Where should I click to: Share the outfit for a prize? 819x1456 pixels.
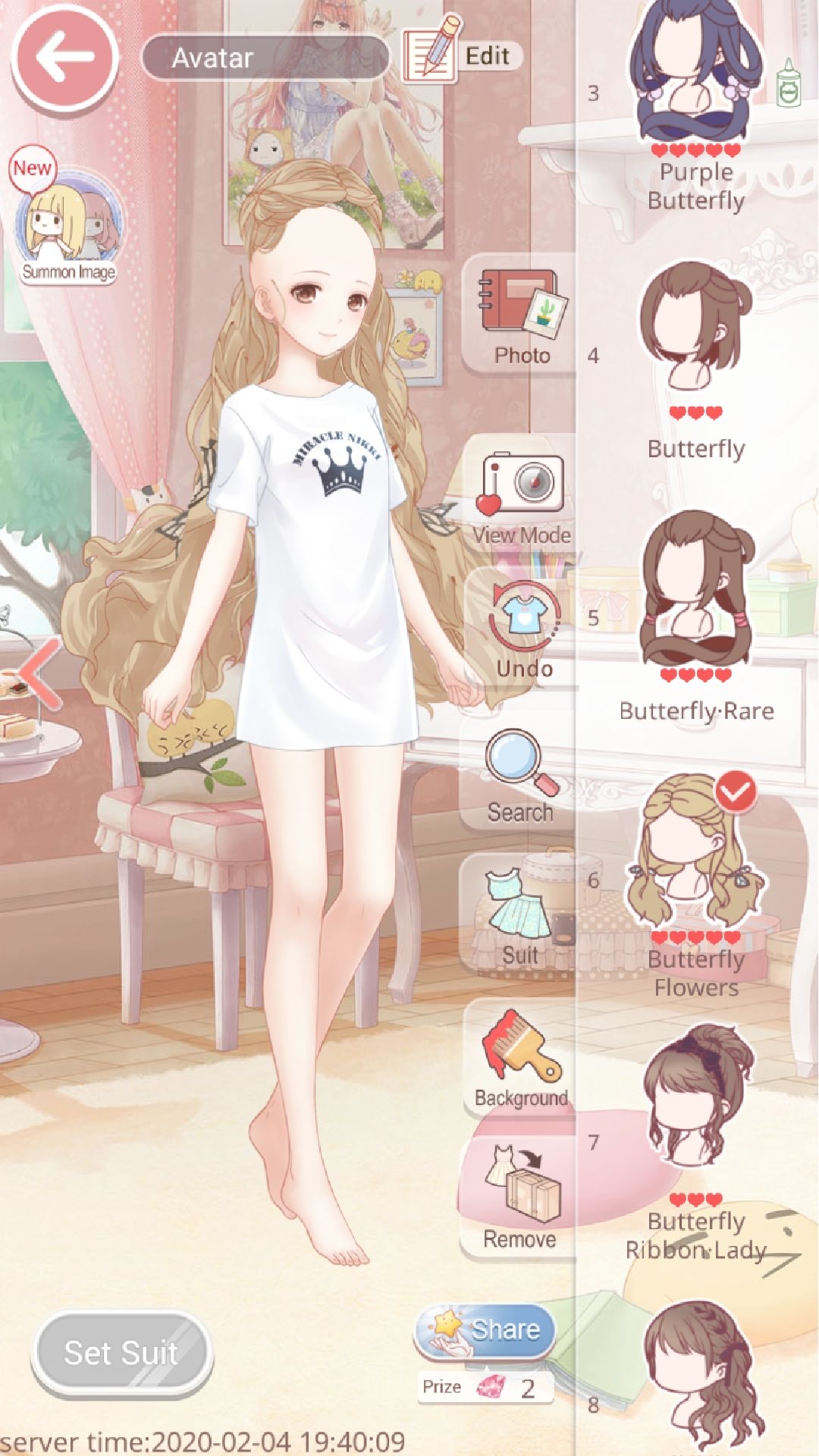tap(485, 1331)
